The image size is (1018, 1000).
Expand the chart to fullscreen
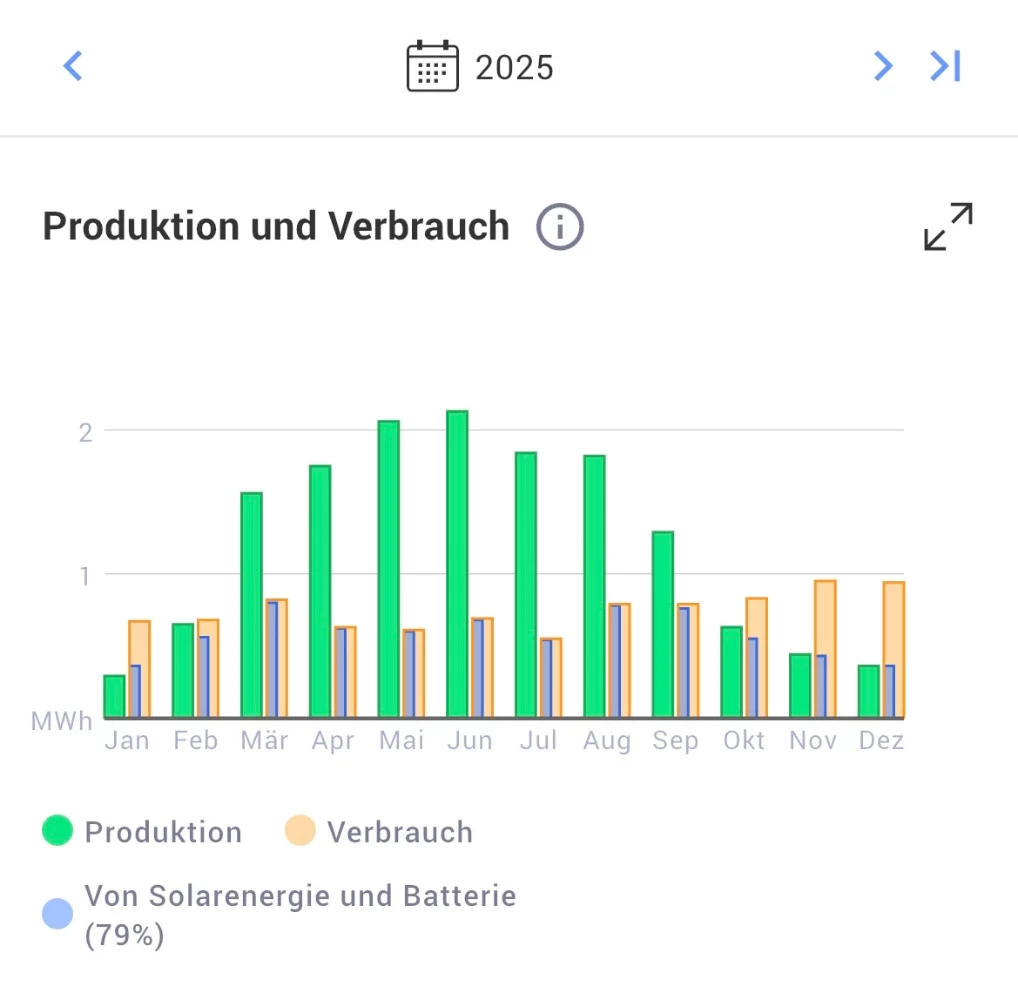[947, 227]
